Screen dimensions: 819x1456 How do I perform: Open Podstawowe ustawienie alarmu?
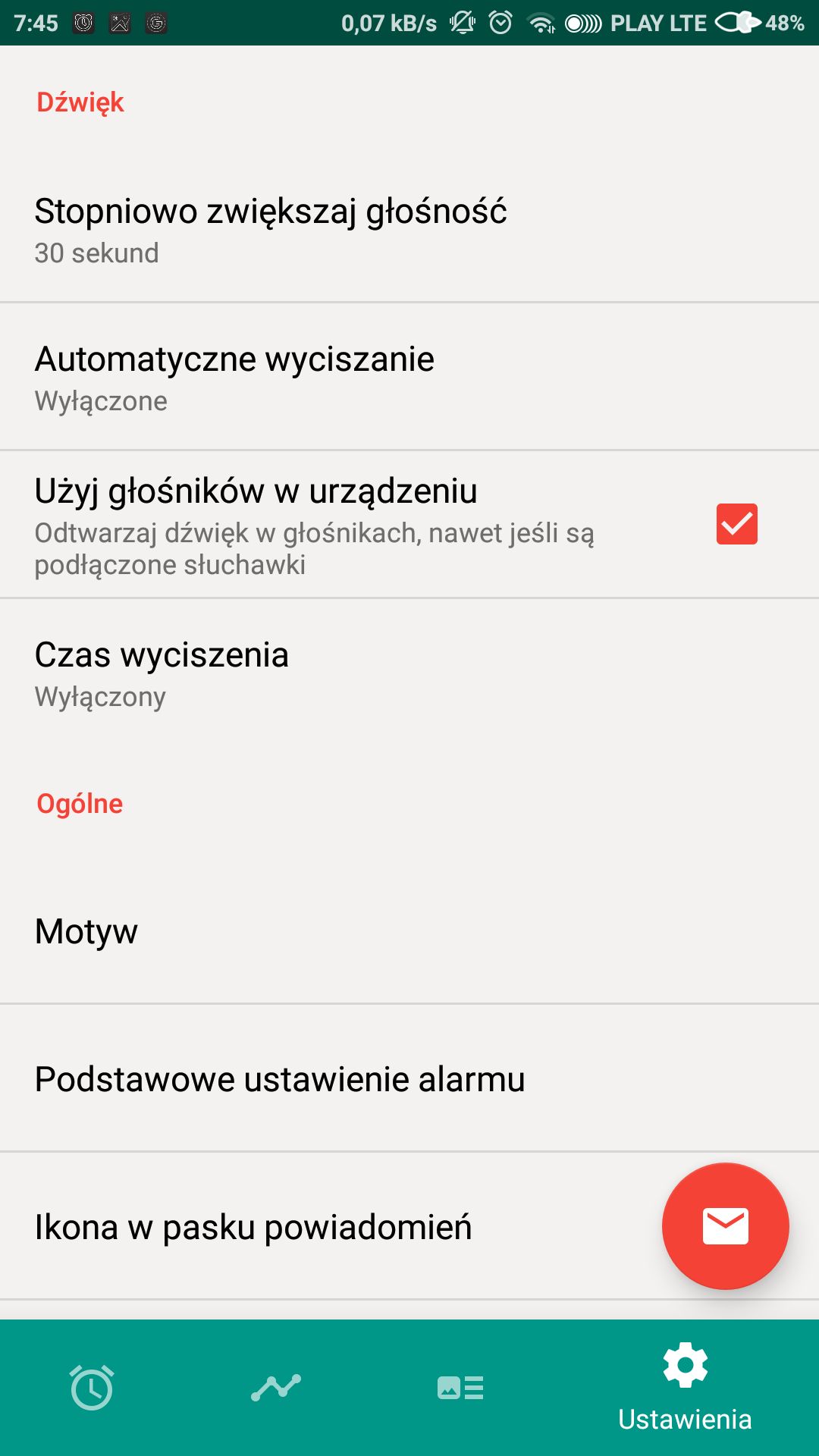point(409,1078)
